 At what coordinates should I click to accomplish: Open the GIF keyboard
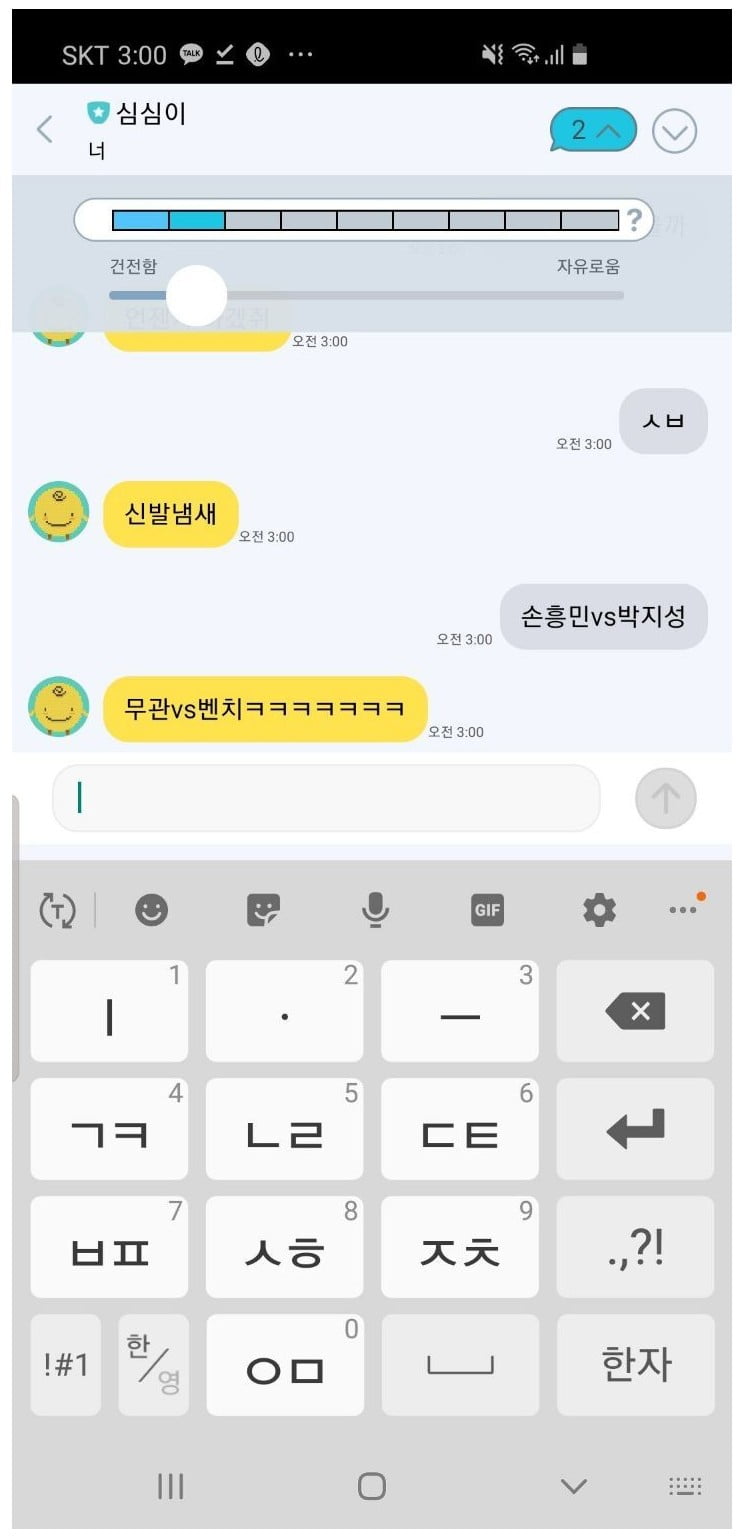tap(487, 910)
